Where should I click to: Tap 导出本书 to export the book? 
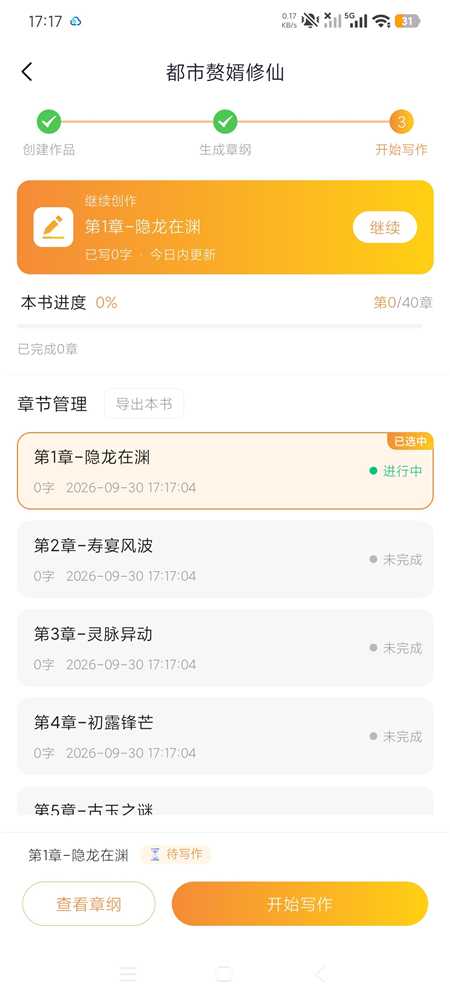coord(144,404)
